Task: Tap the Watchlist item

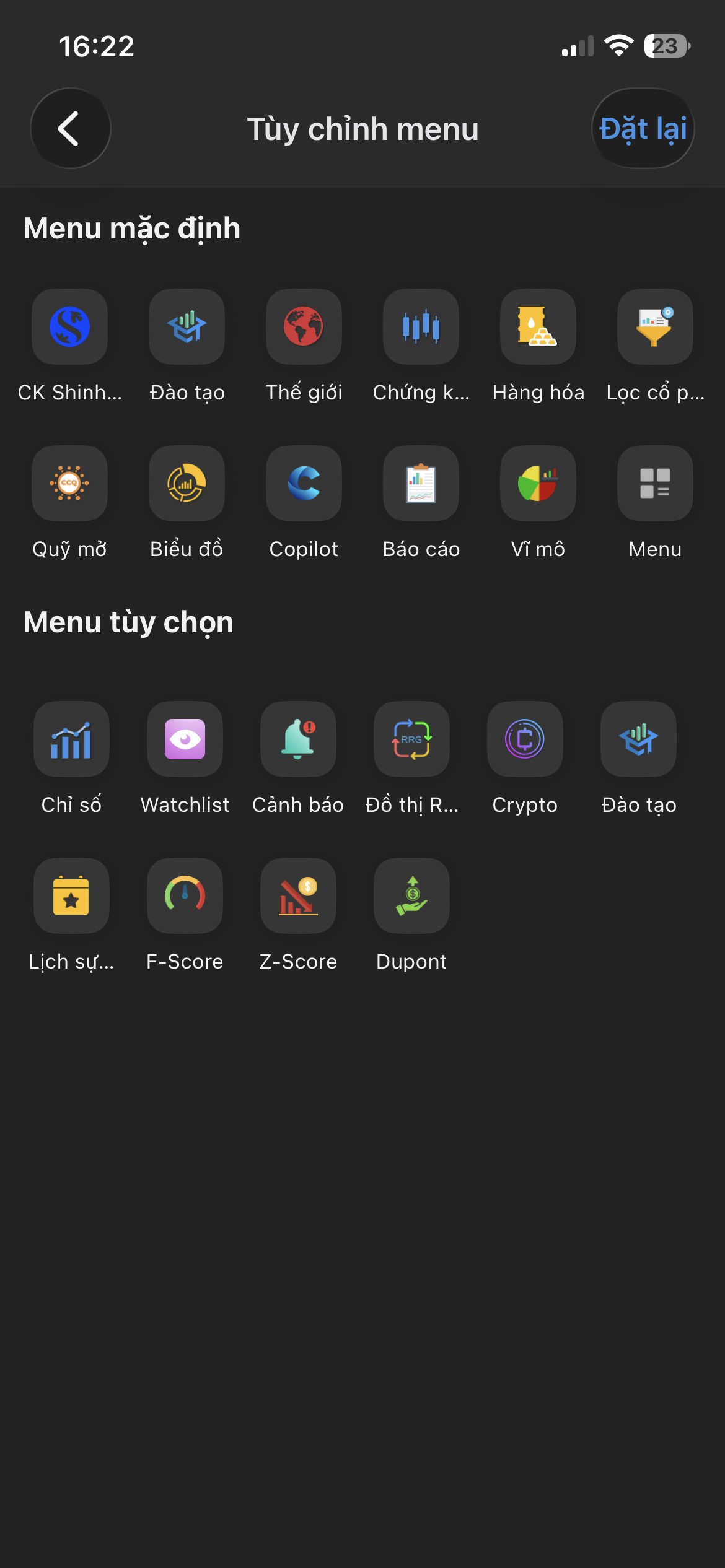Action: (185, 739)
